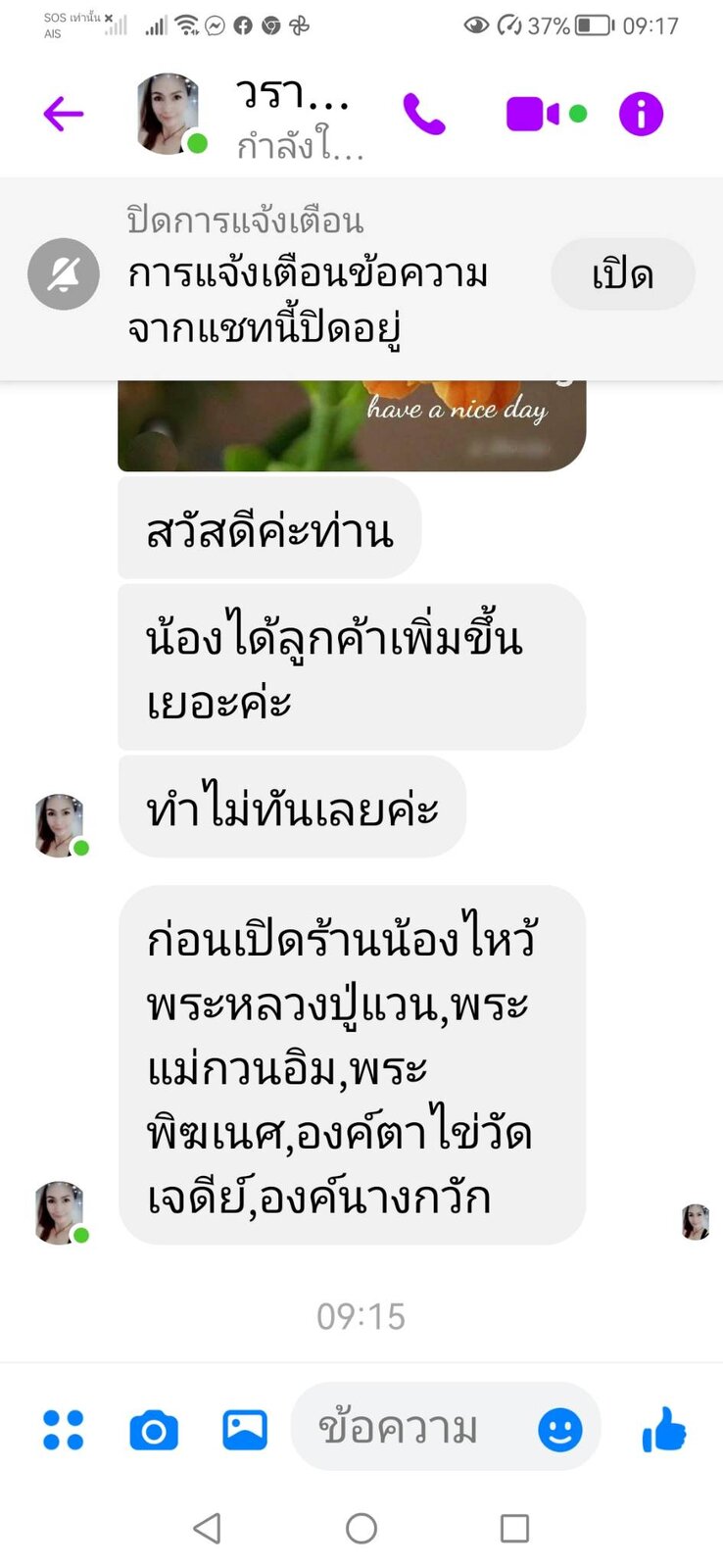Send a thumbs-up like
Screen dimensions: 723x1568
(664, 1430)
